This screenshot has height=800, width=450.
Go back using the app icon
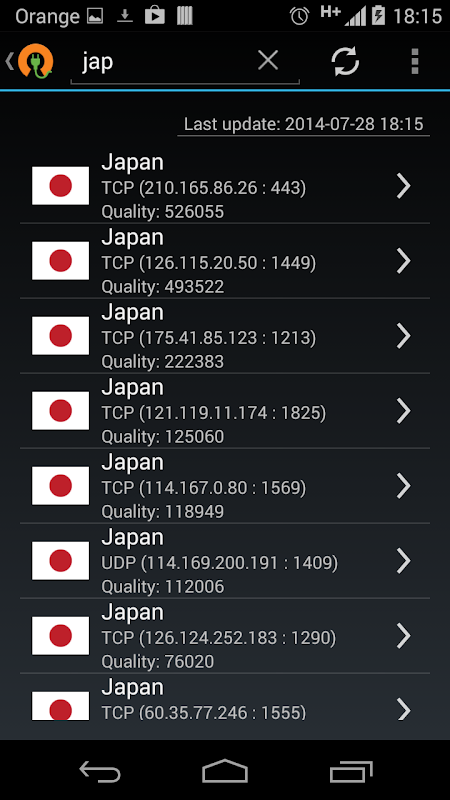(30, 61)
